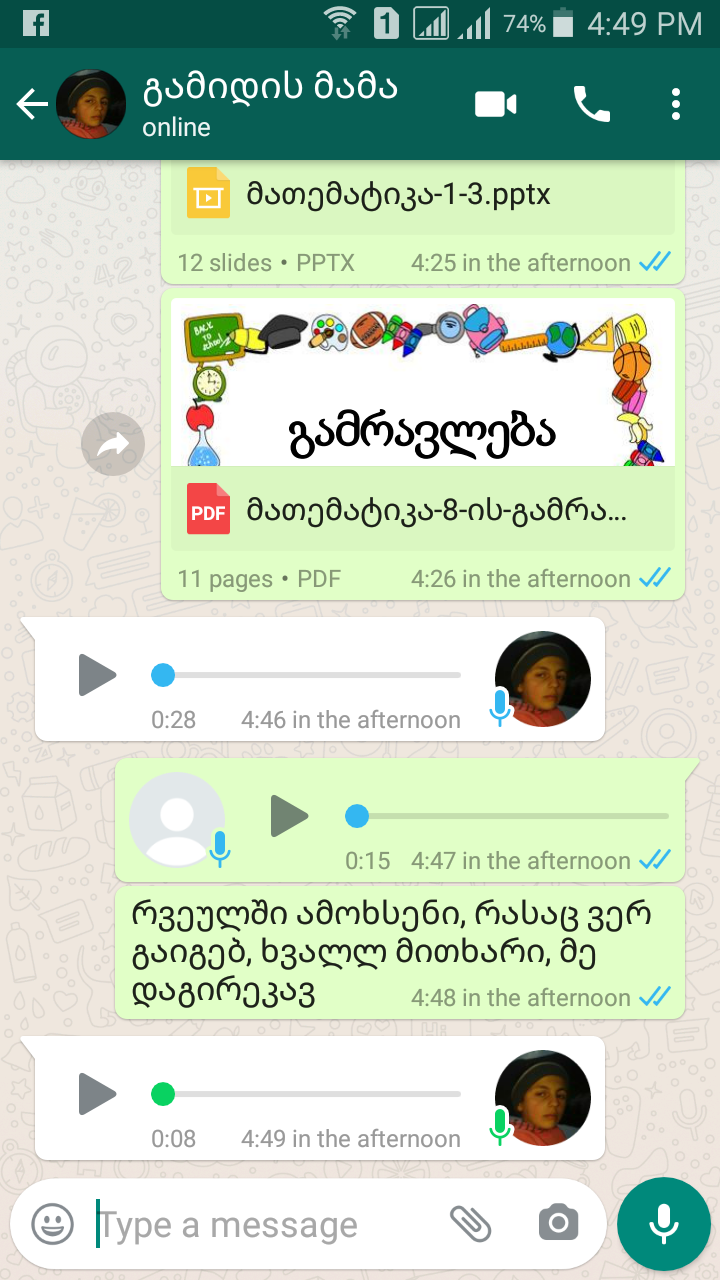Tap the 0:28 voice message seek bar

pyautogui.click(x=306, y=675)
